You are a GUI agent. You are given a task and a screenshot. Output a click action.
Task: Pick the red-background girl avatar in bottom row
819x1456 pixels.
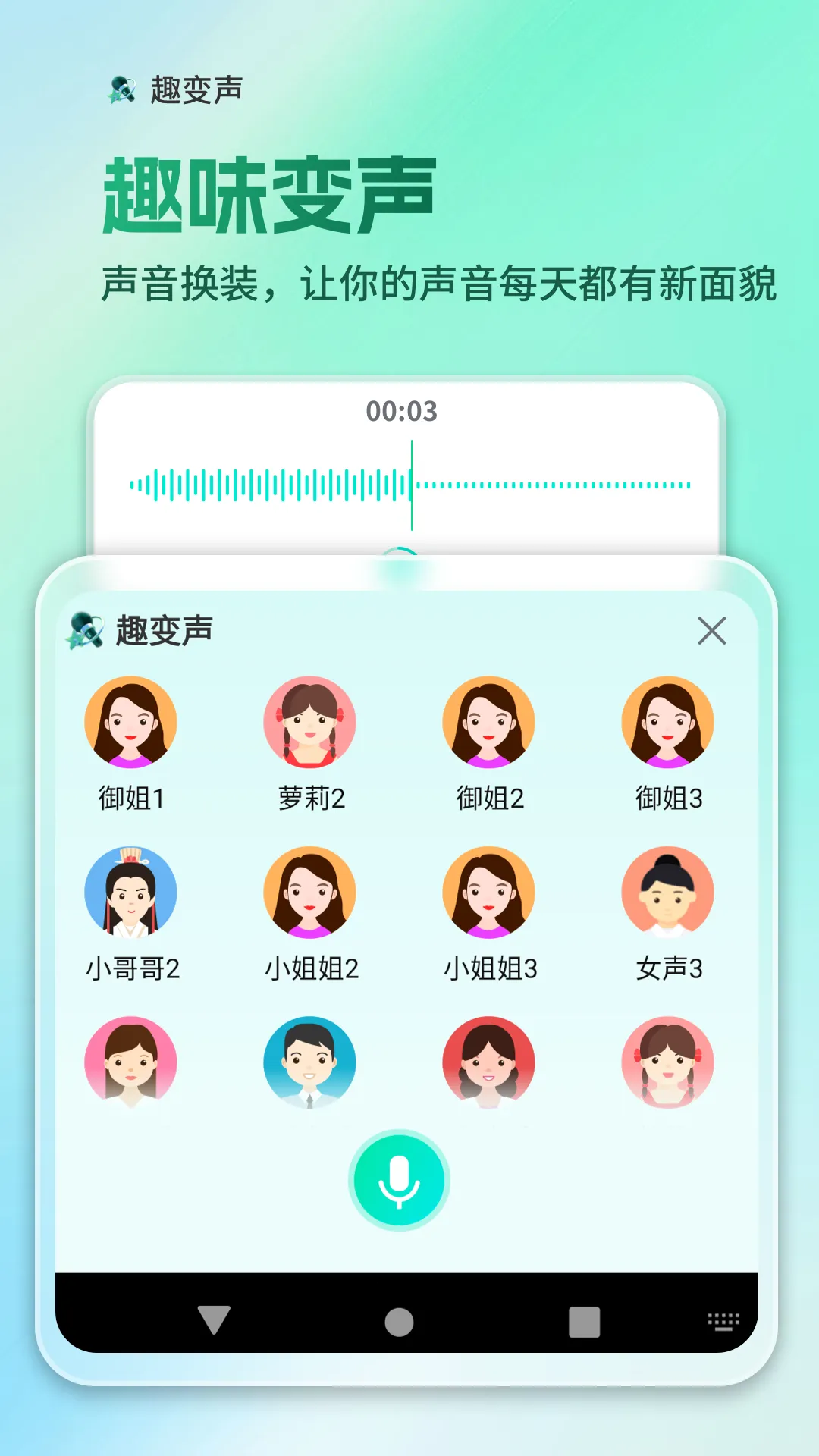(489, 1064)
